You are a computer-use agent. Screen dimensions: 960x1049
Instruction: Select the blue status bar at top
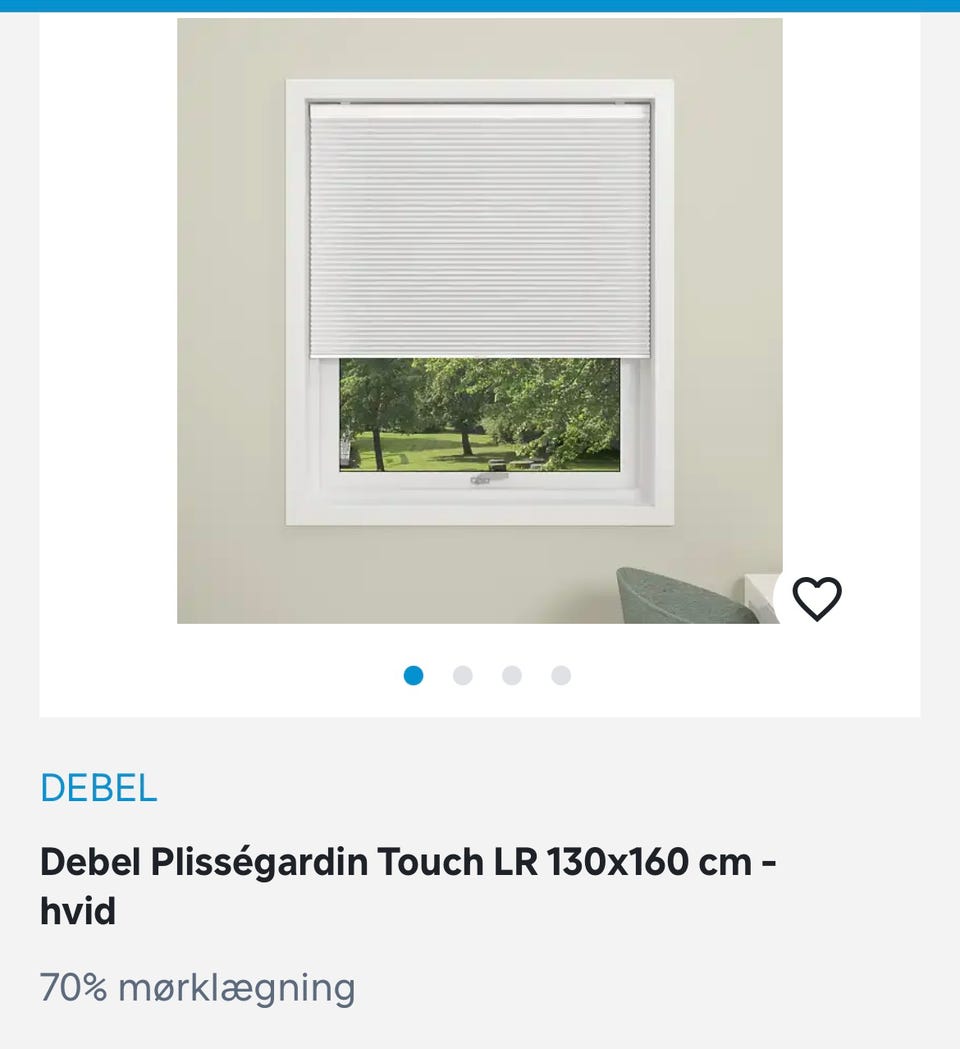[x=480, y=7]
